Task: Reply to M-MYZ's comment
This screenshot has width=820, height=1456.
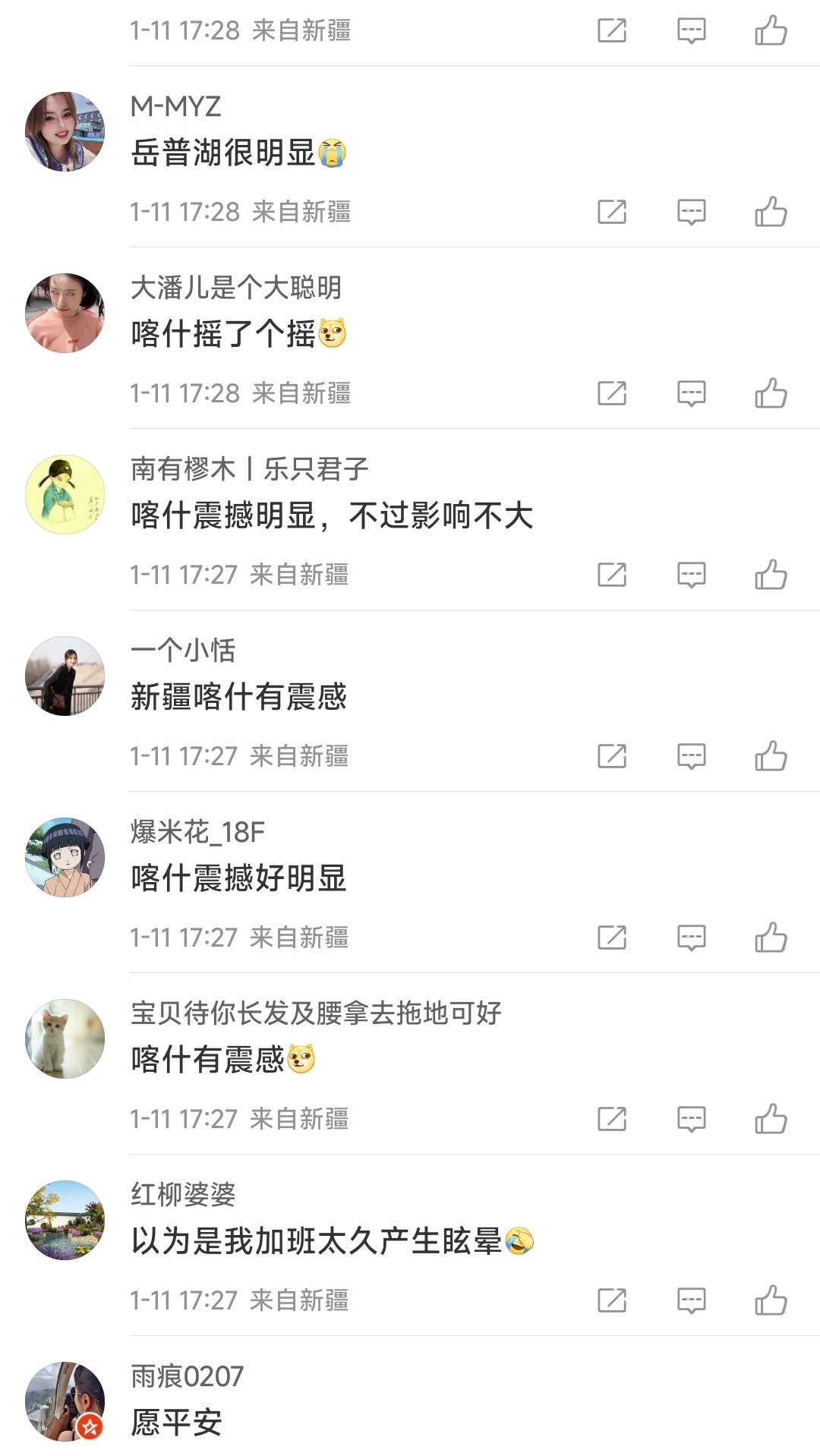Action: coord(691,212)
